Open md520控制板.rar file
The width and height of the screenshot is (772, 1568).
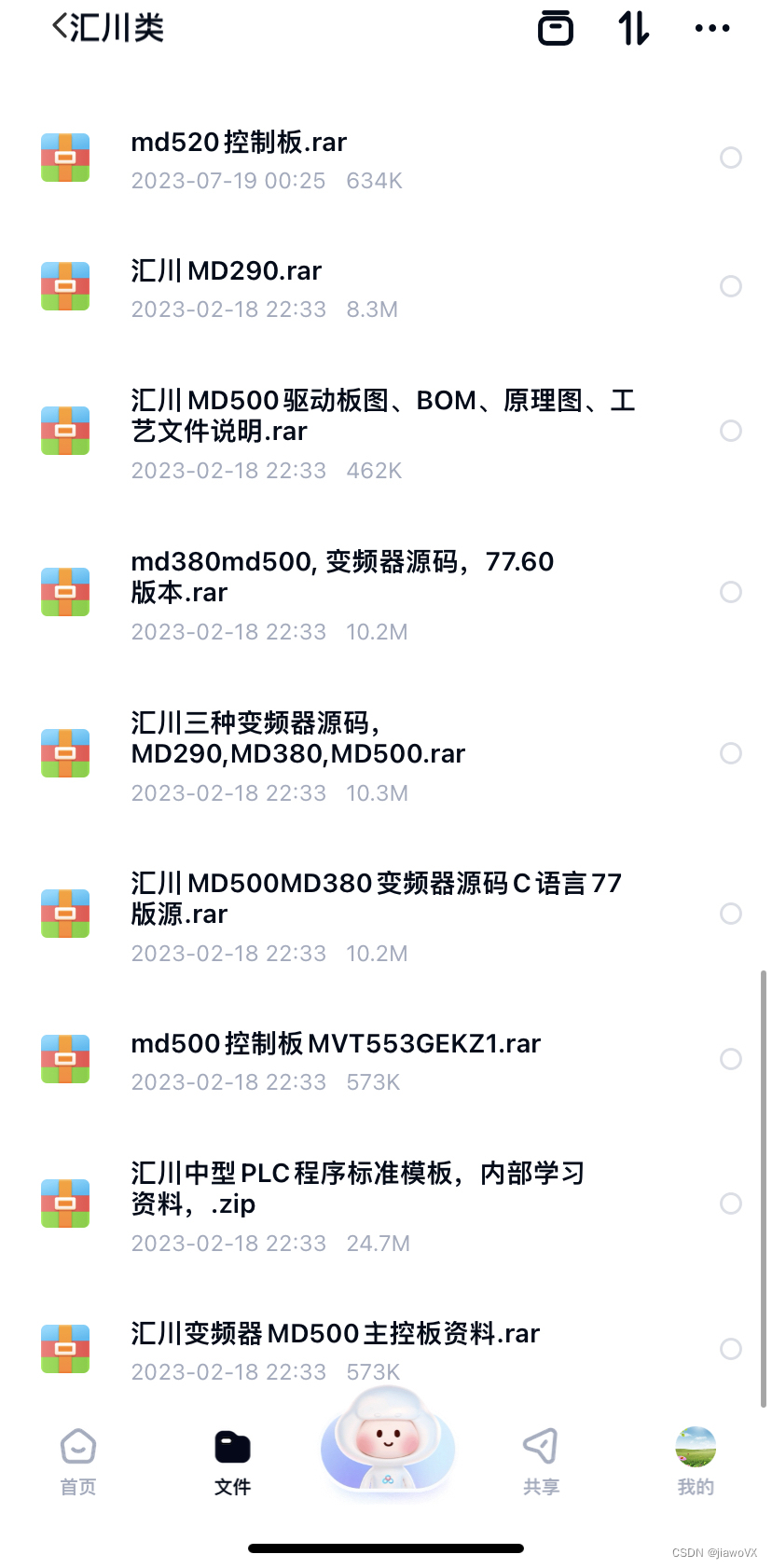(386, 158)
